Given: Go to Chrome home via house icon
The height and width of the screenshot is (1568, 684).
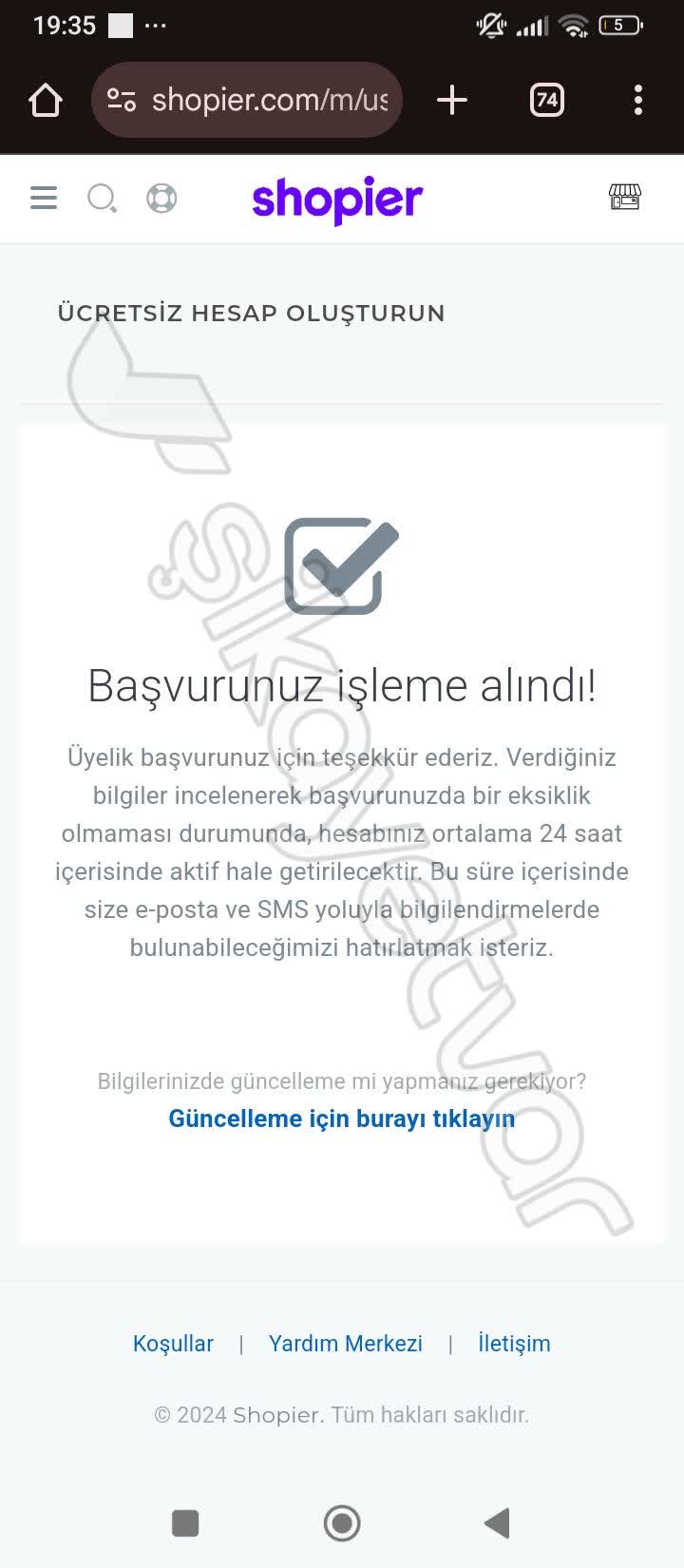Looking at the screenshot, I should pos(45,99).
